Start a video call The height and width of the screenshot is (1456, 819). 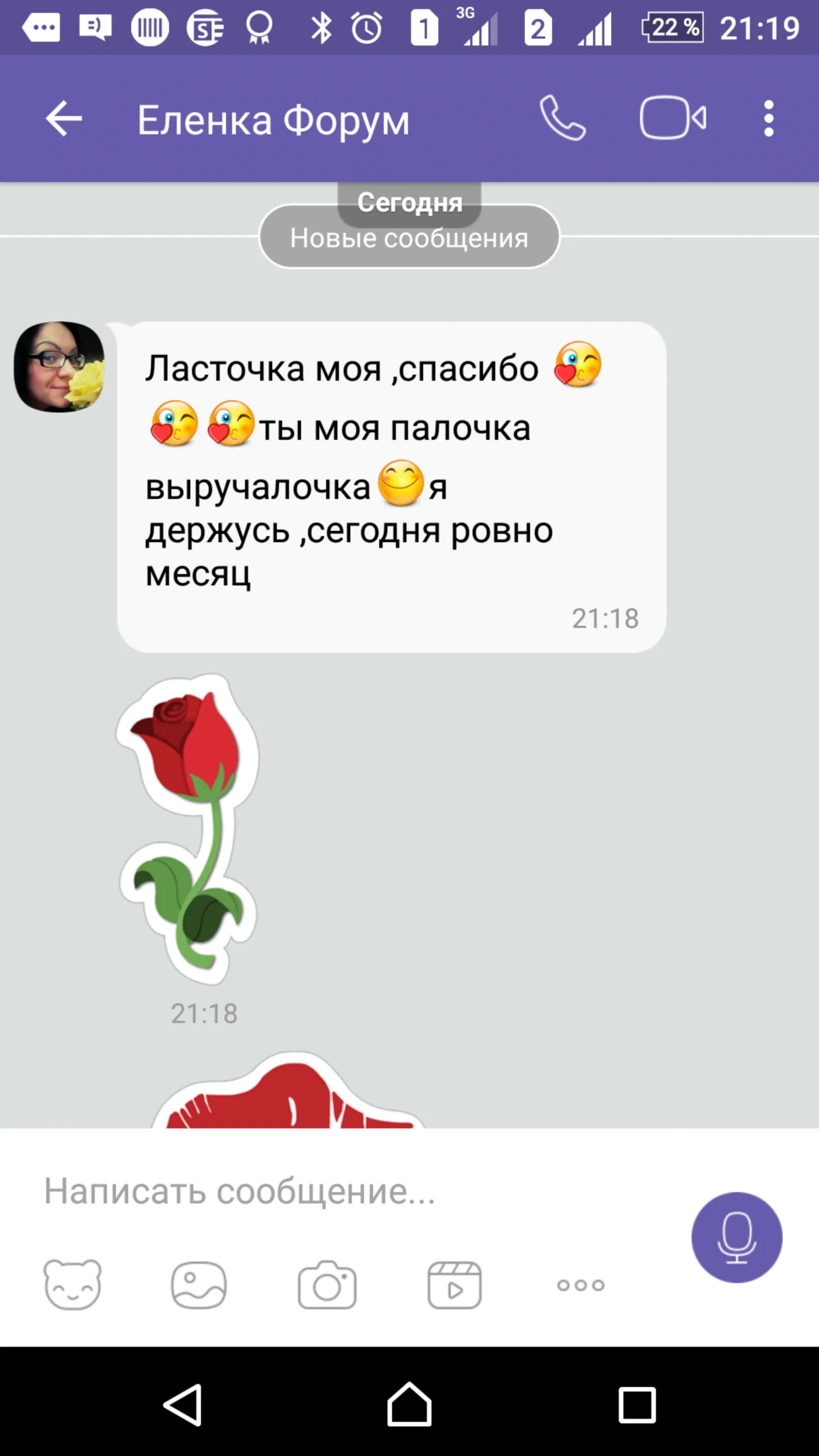[672, 118]
